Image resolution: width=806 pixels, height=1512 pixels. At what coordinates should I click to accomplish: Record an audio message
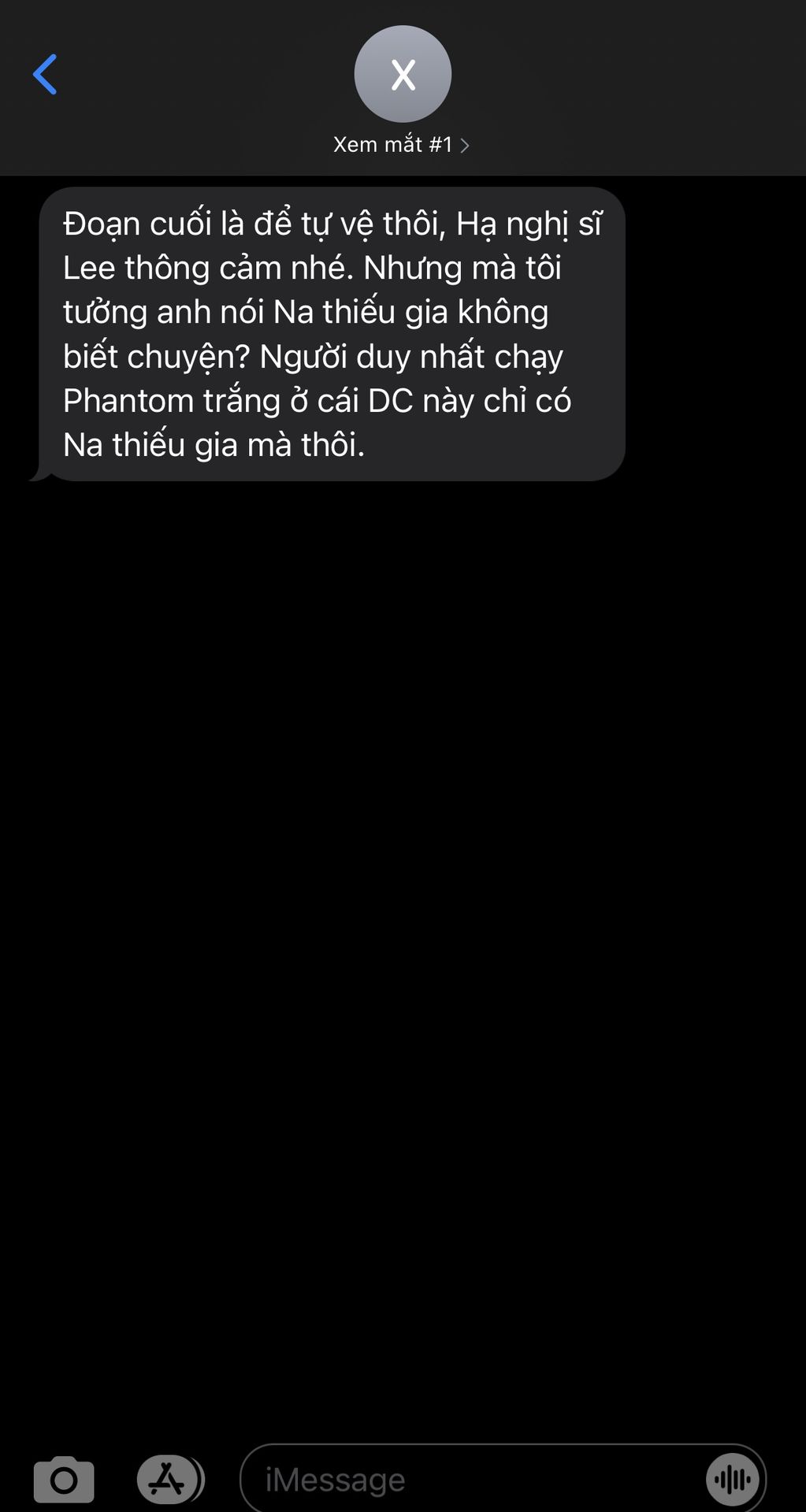733,1480
